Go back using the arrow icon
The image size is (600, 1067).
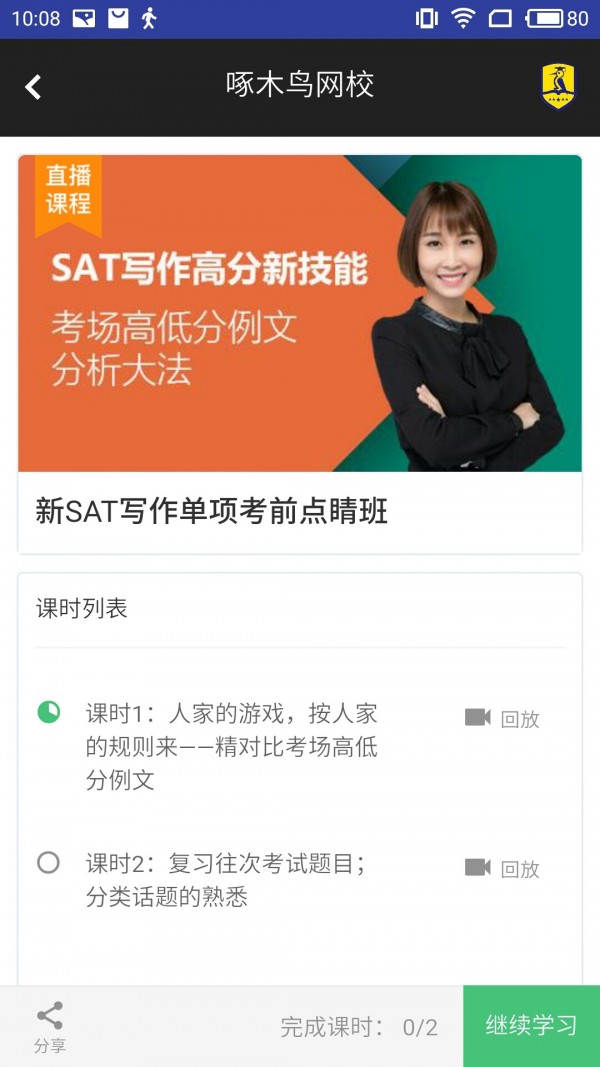point(33,87)
